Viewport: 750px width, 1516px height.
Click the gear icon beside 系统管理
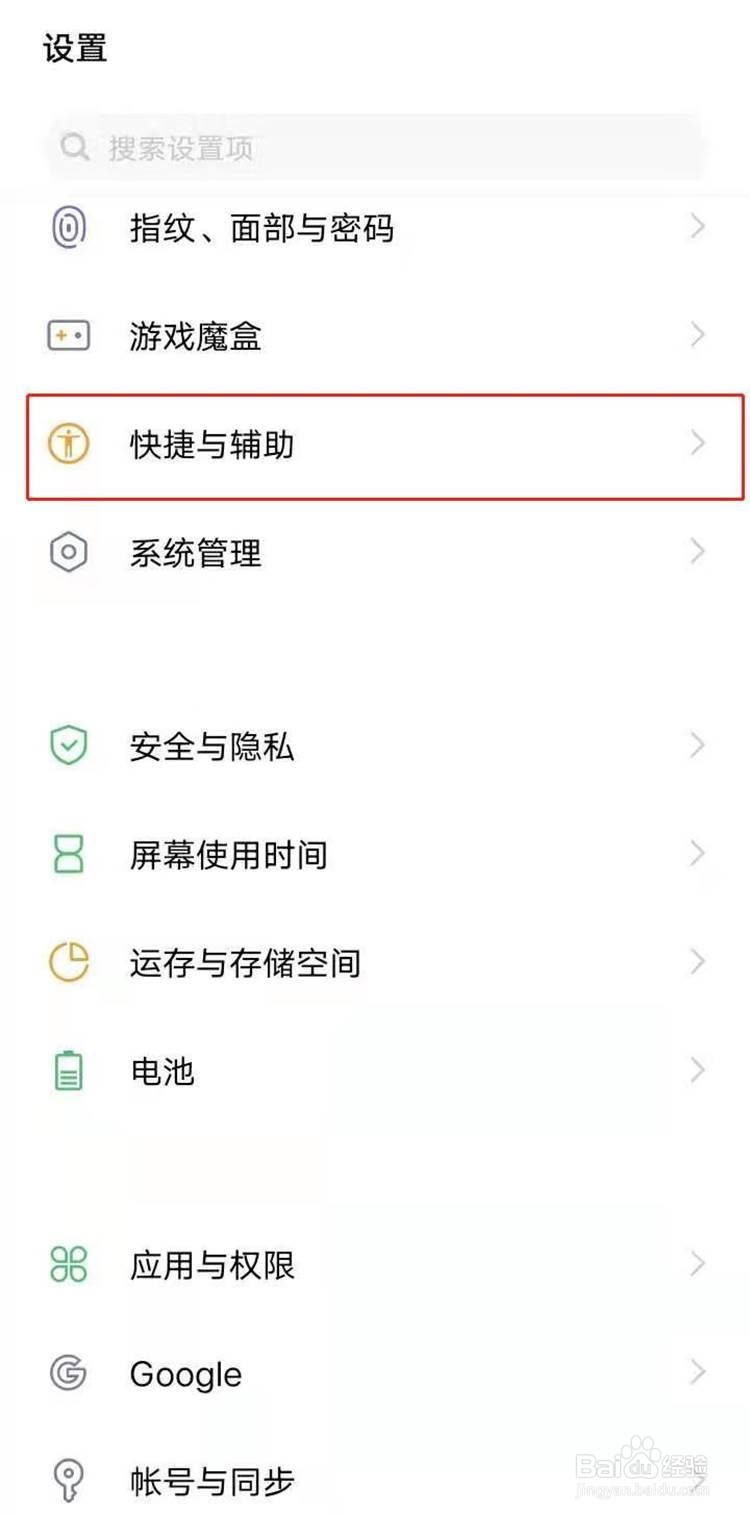(x=68, y=553)
